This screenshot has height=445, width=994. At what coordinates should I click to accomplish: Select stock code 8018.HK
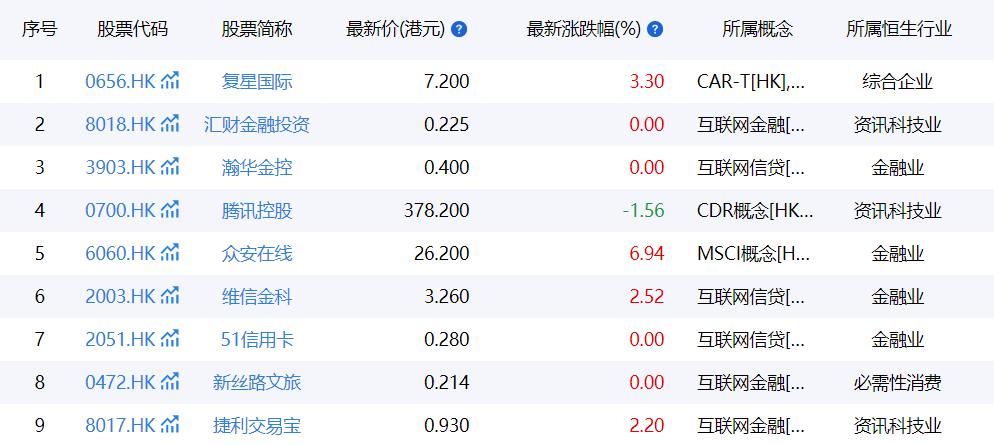120,124
